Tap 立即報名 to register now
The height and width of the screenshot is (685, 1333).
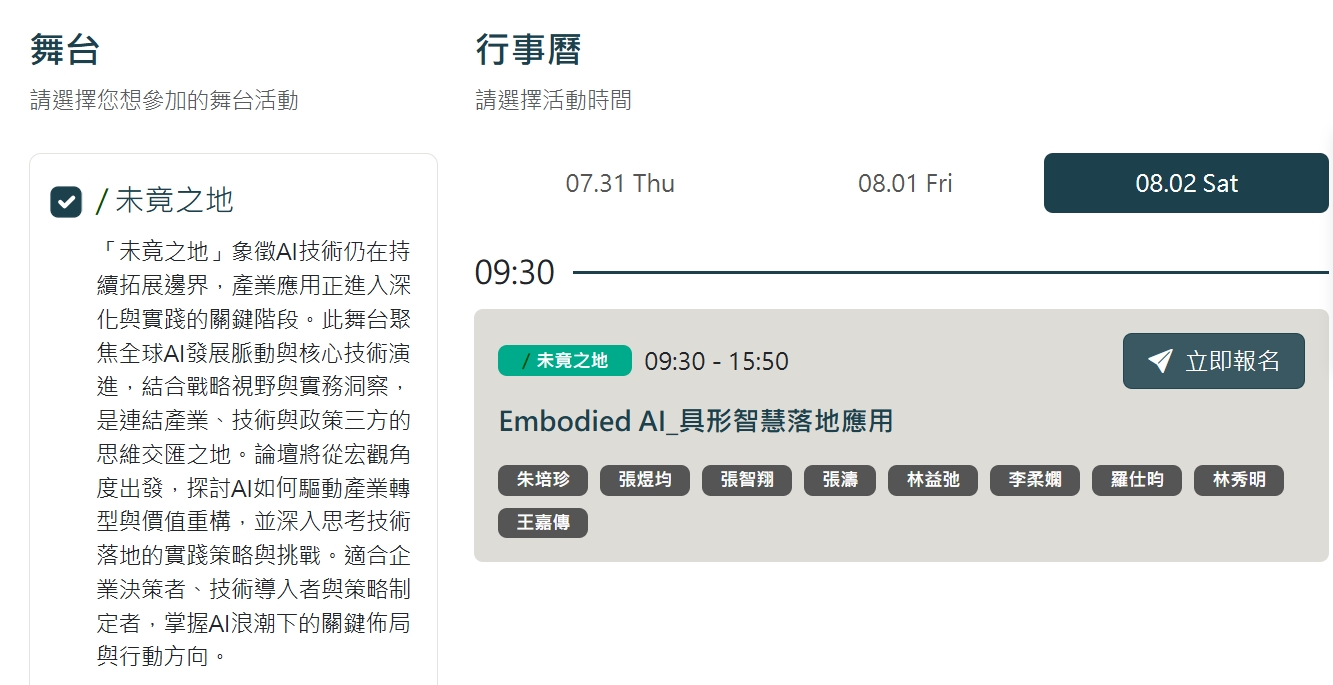[x=1213, y=361]
